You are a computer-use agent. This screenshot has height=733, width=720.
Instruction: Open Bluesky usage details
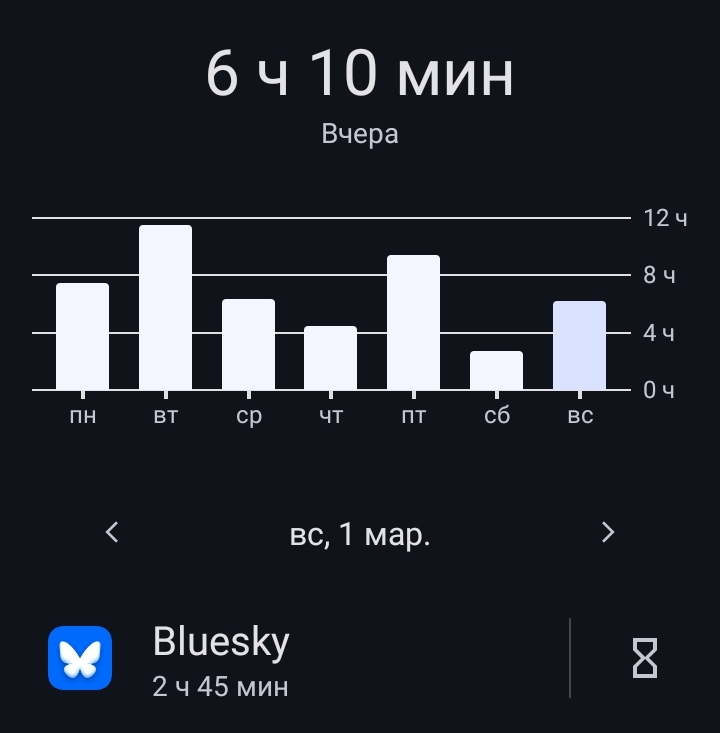(300, 658)
